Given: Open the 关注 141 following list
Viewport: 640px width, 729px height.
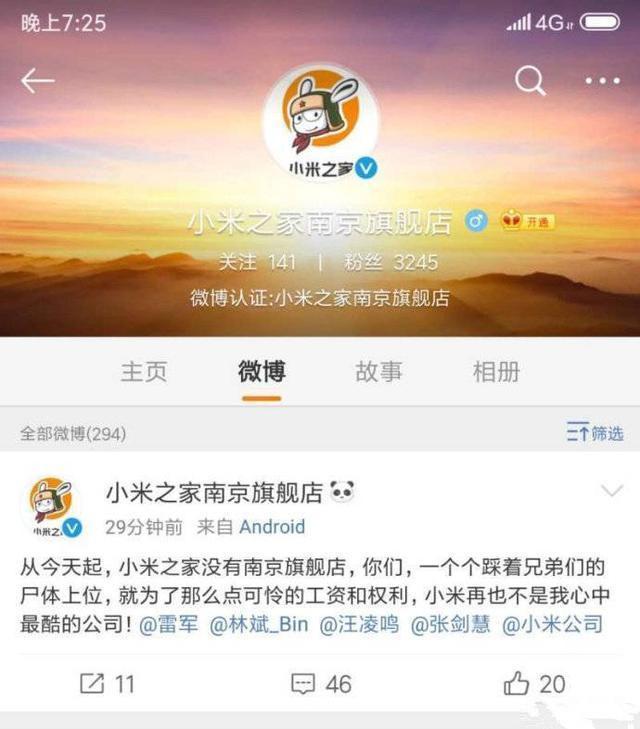Looking at the screenshot, I should pyautogui.click(x=257, y=262).
